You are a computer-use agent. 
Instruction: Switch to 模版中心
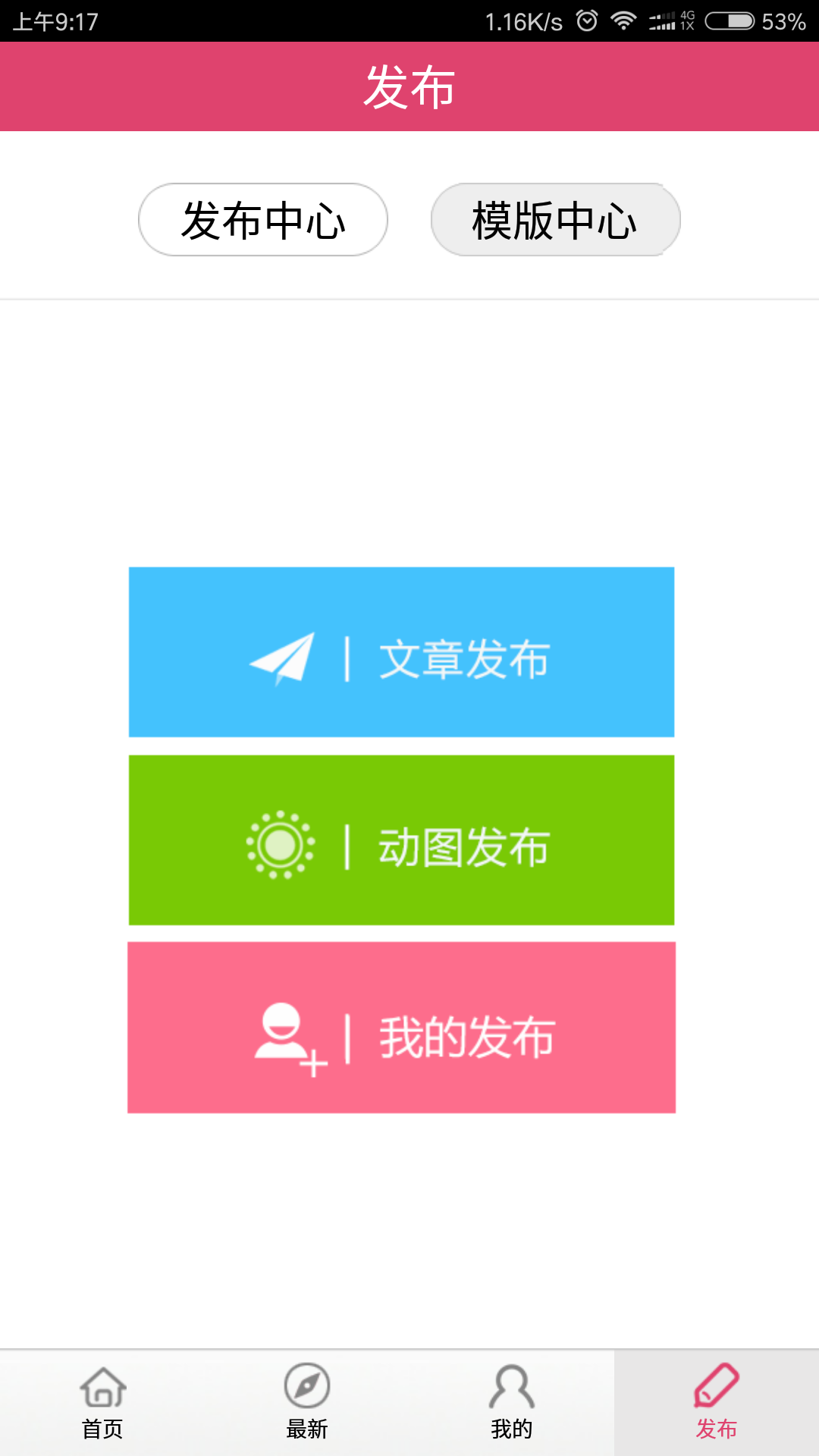556,220
